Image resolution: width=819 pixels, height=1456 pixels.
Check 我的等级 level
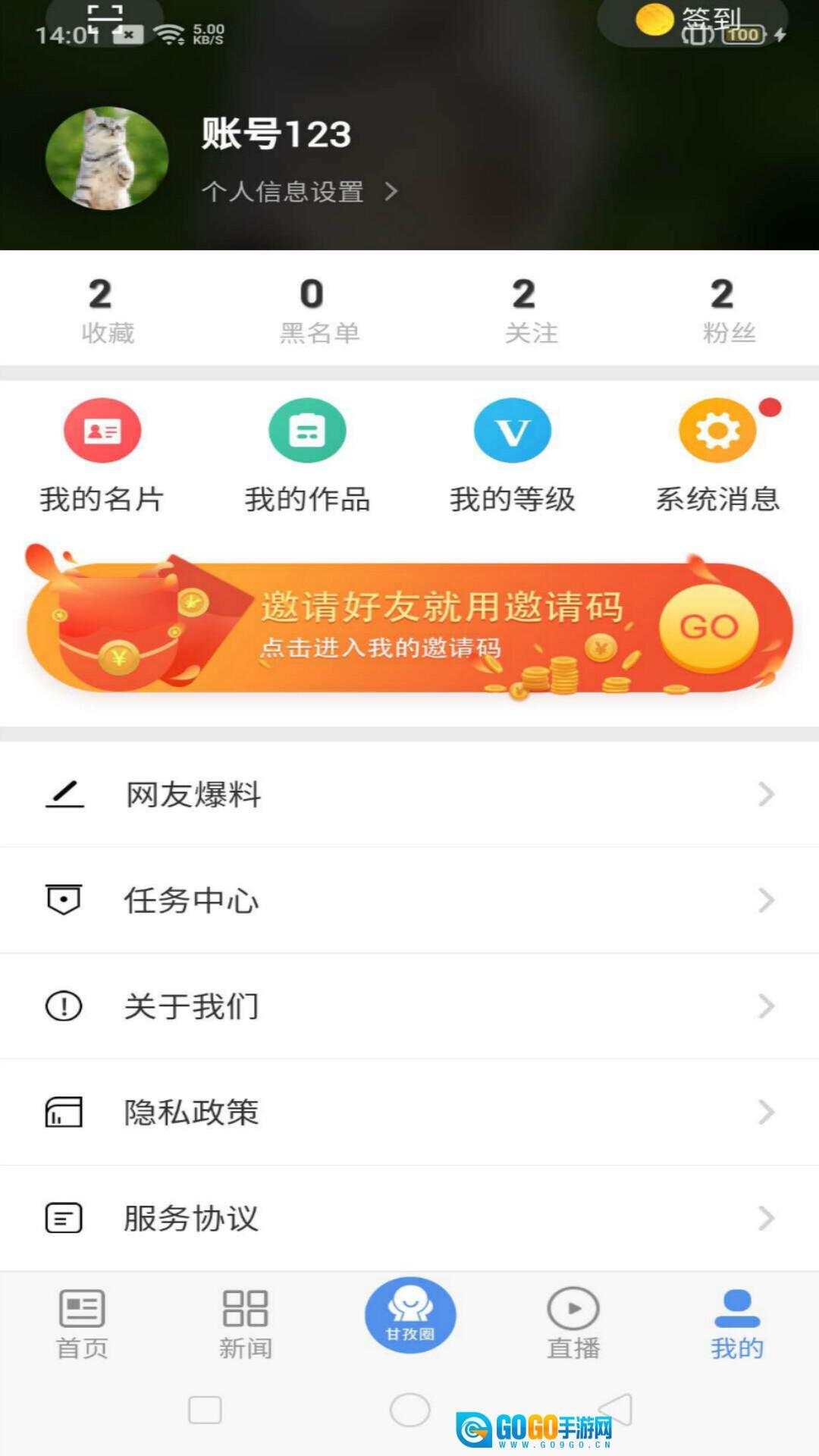coord(513,455)
